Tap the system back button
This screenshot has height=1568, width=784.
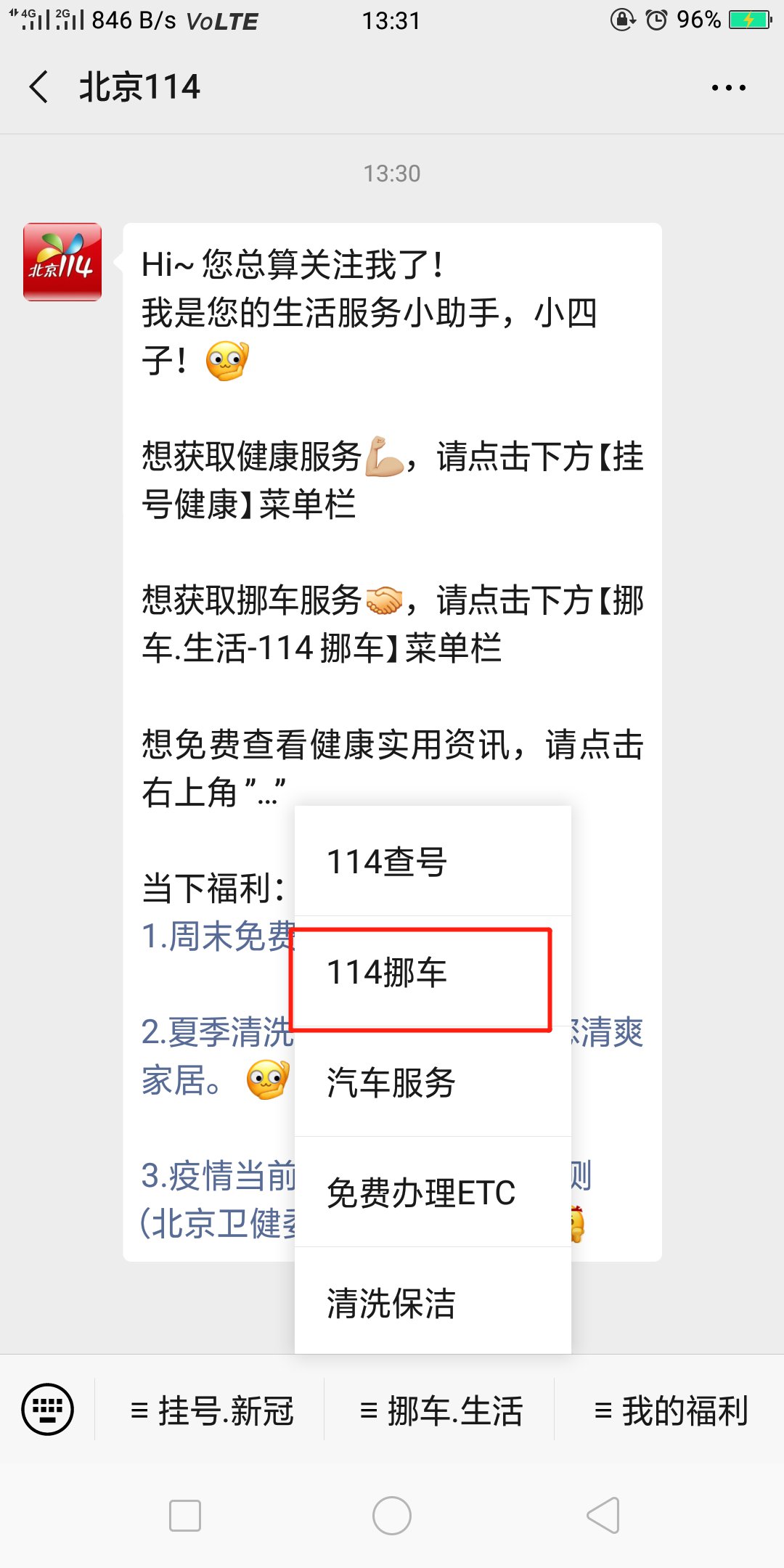click(602, 1516)
